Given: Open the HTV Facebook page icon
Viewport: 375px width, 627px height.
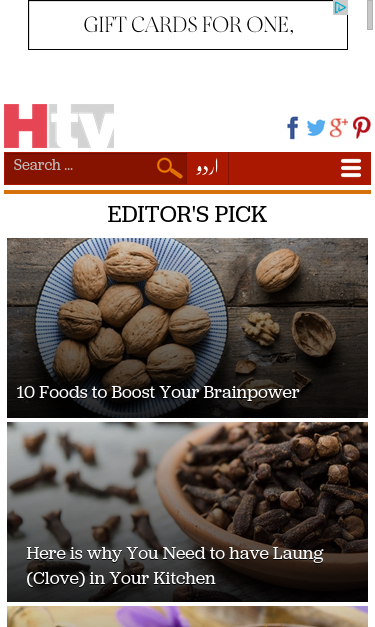Looking at the screenshot, I should [293, 128].
